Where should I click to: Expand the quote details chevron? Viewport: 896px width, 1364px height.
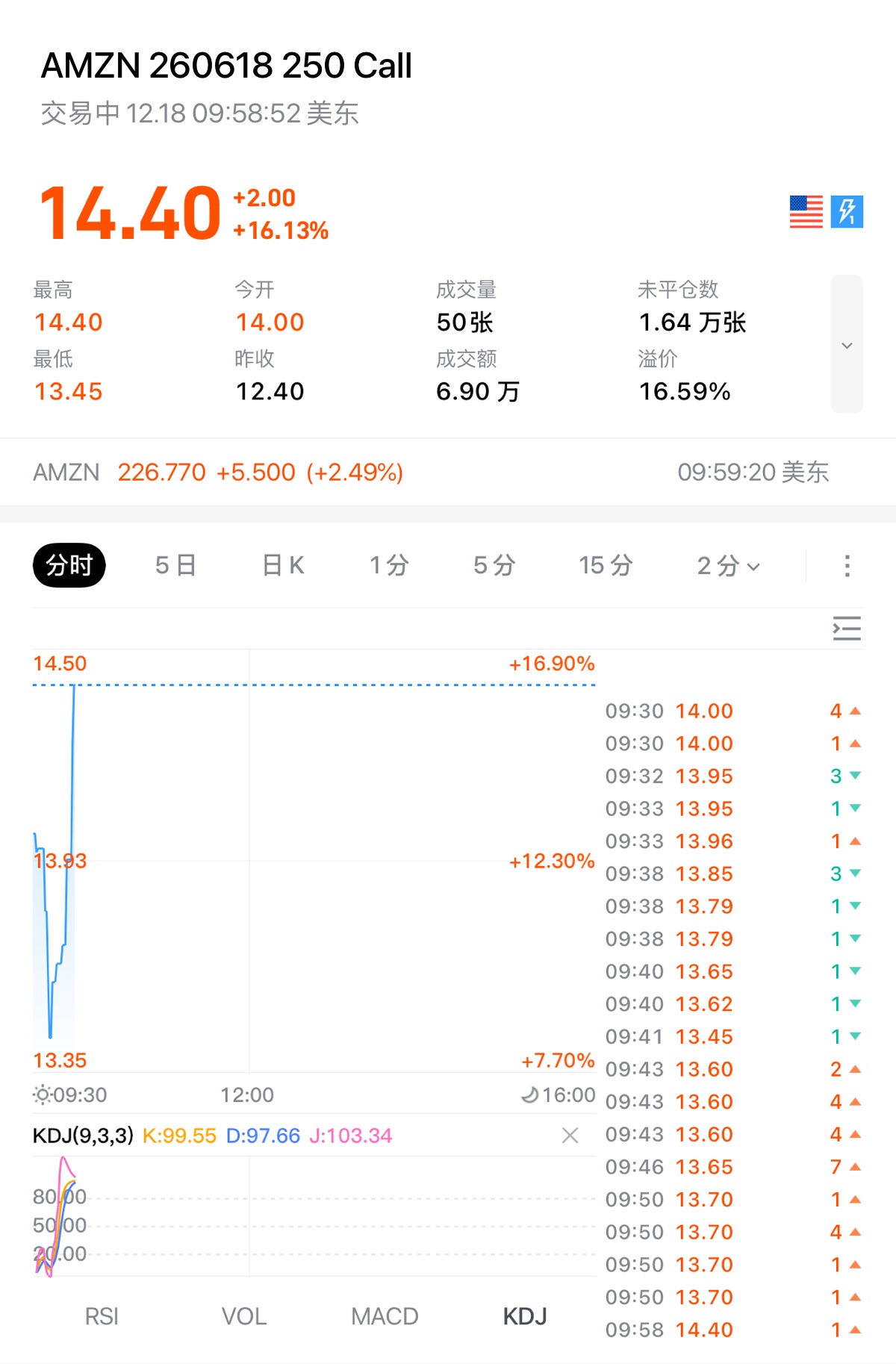(847, 345)
